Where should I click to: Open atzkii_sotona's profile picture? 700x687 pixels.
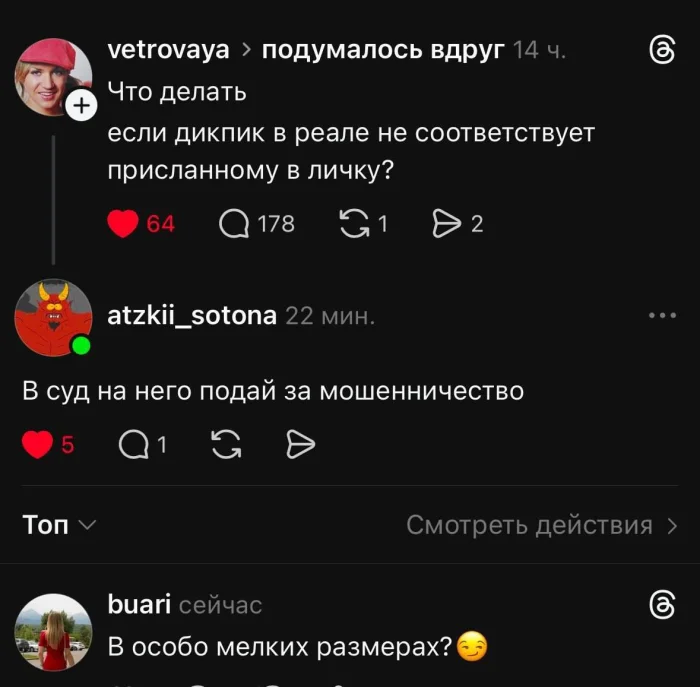coord(53,317)
